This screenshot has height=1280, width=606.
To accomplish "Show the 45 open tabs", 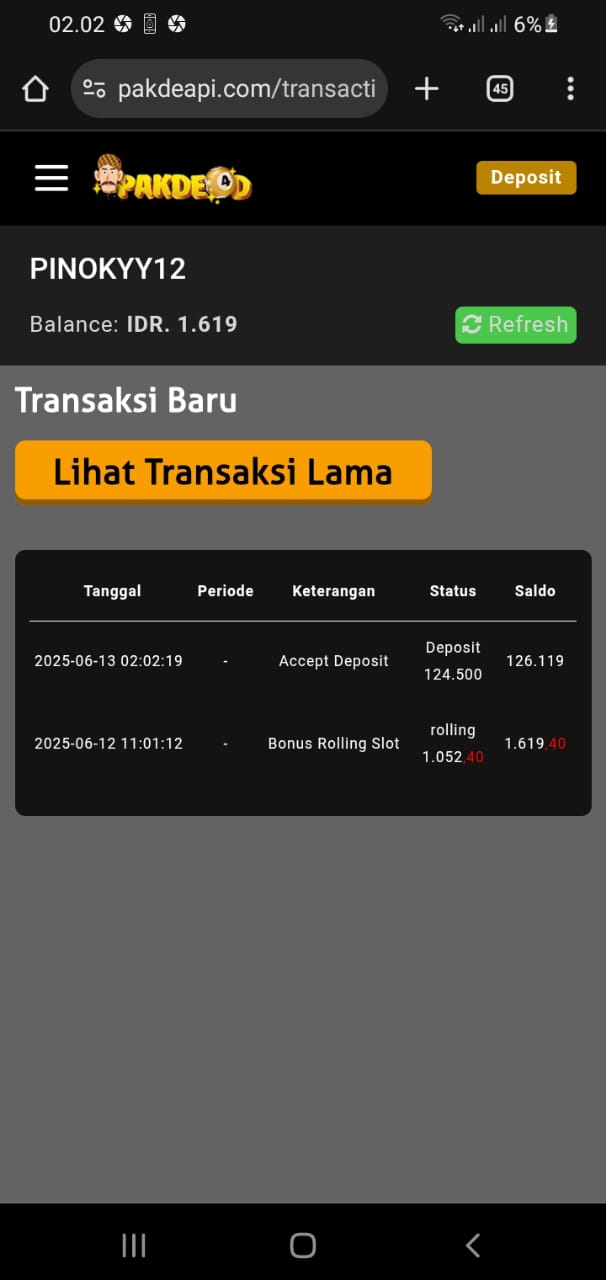I will [x=499, y=89].
